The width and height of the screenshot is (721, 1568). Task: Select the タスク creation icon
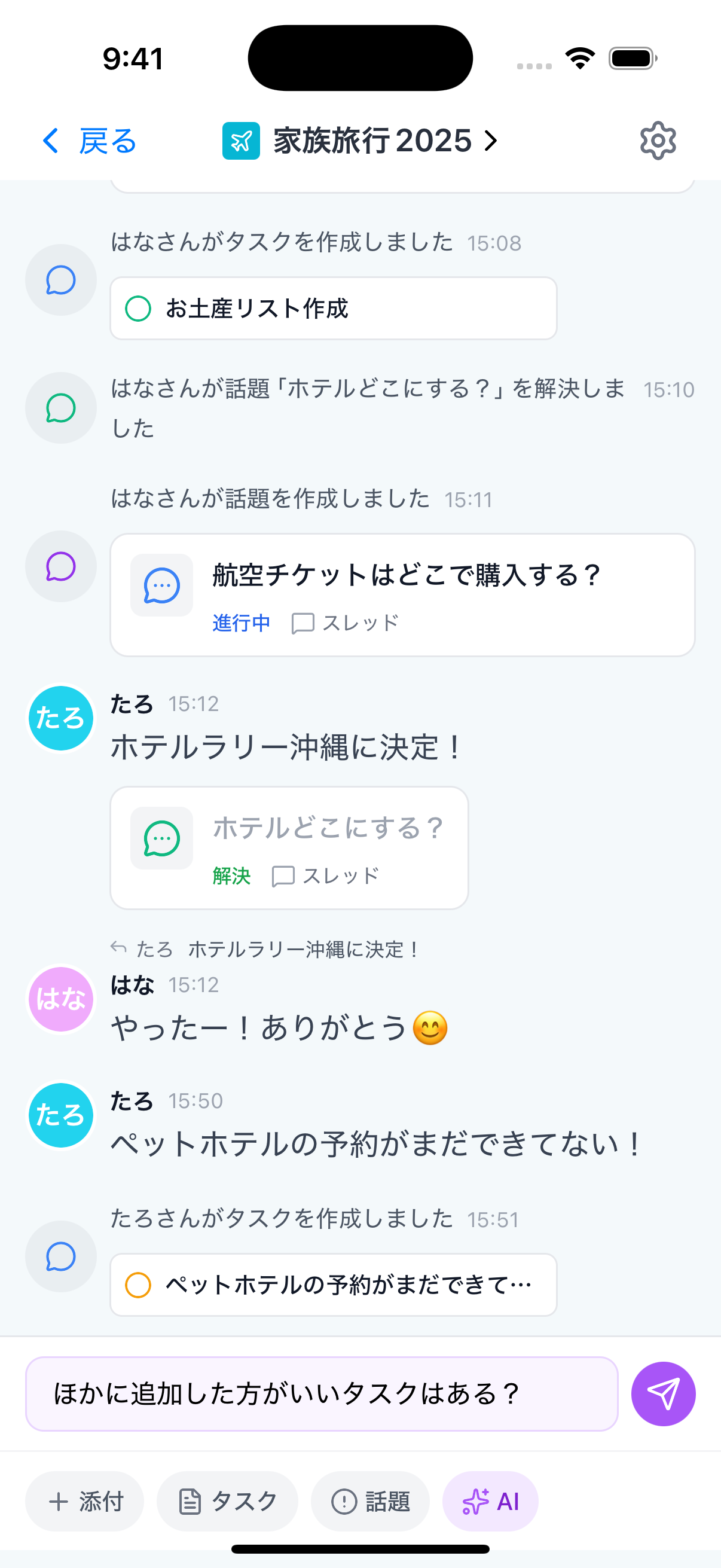191,1501
